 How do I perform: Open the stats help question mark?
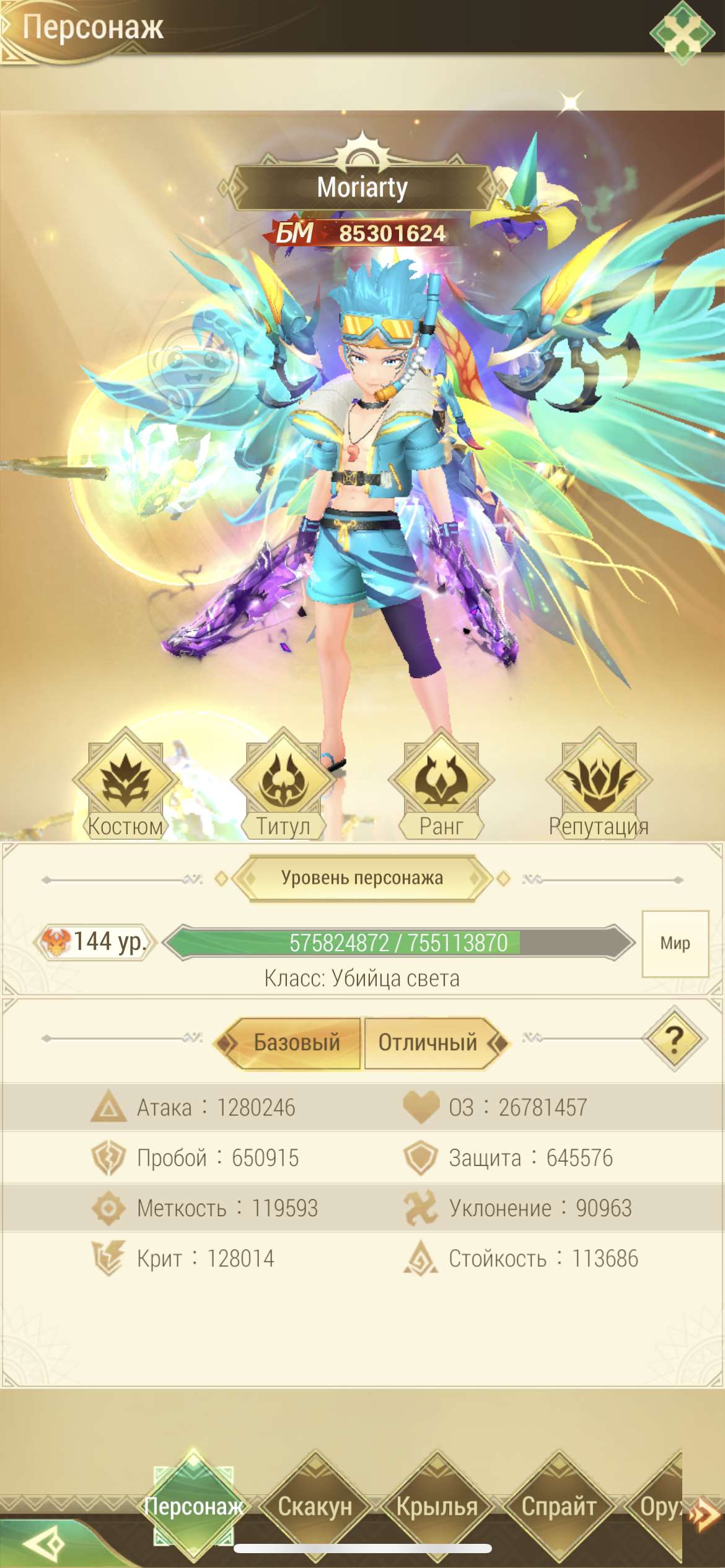(674, 1040)
